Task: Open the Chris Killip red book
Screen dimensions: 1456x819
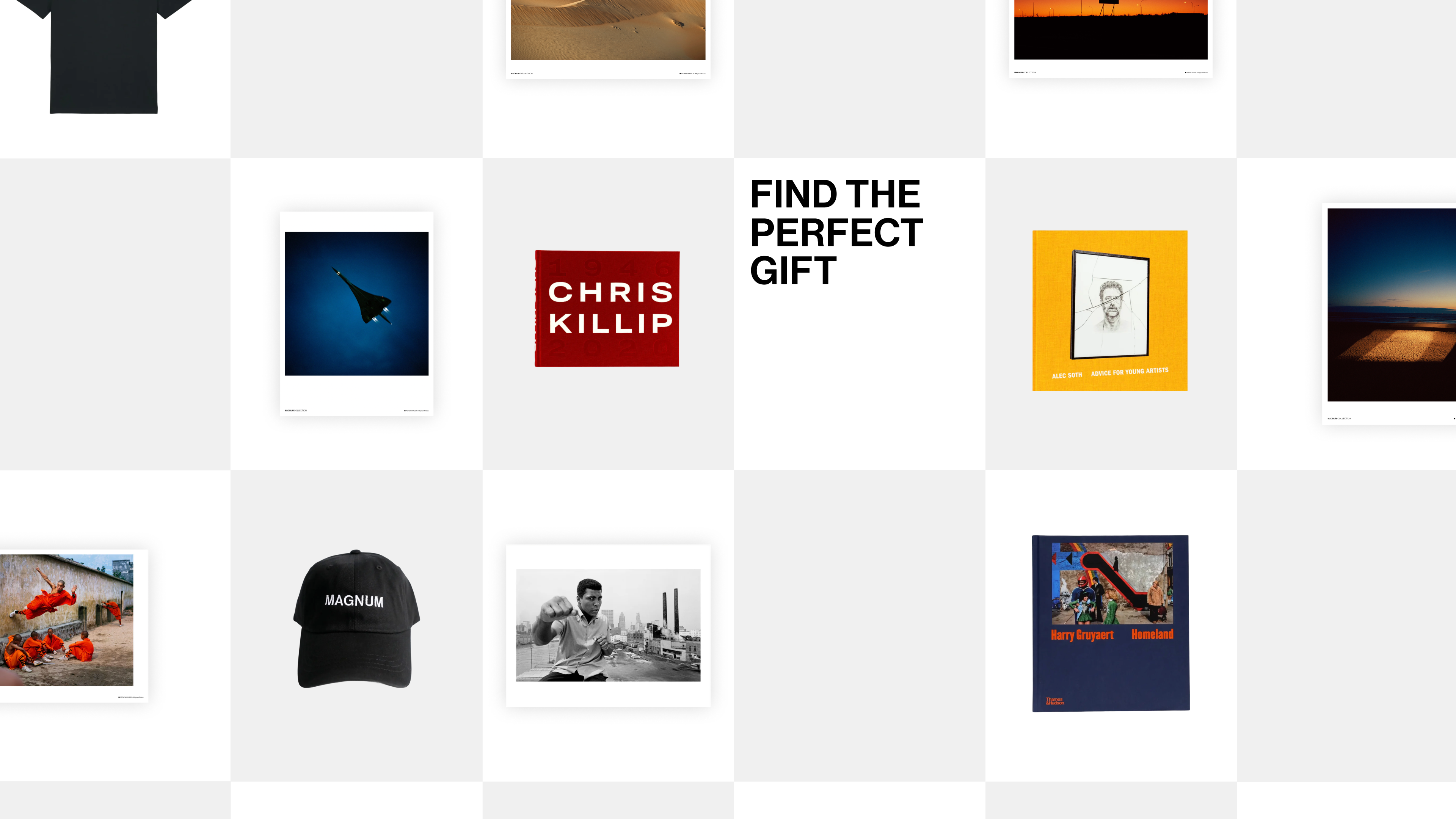Action: pos(607,309)
